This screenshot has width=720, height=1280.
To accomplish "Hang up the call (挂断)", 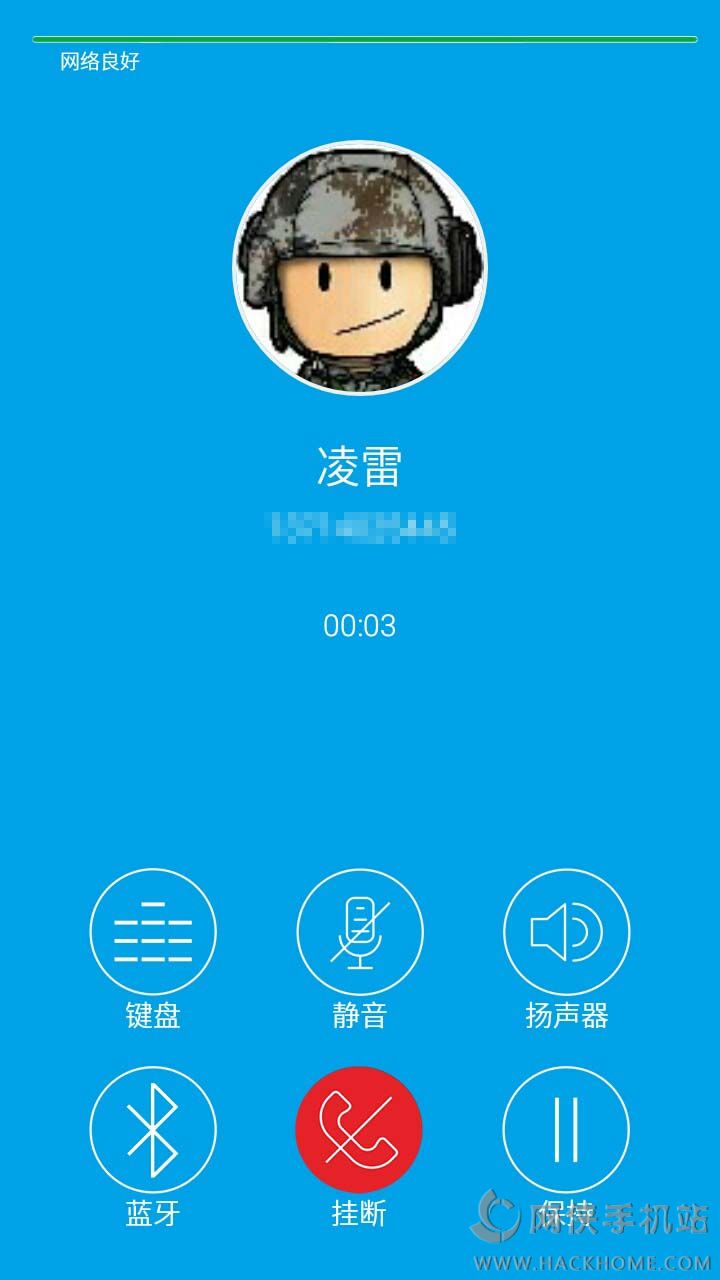I will pos(359,1129).
